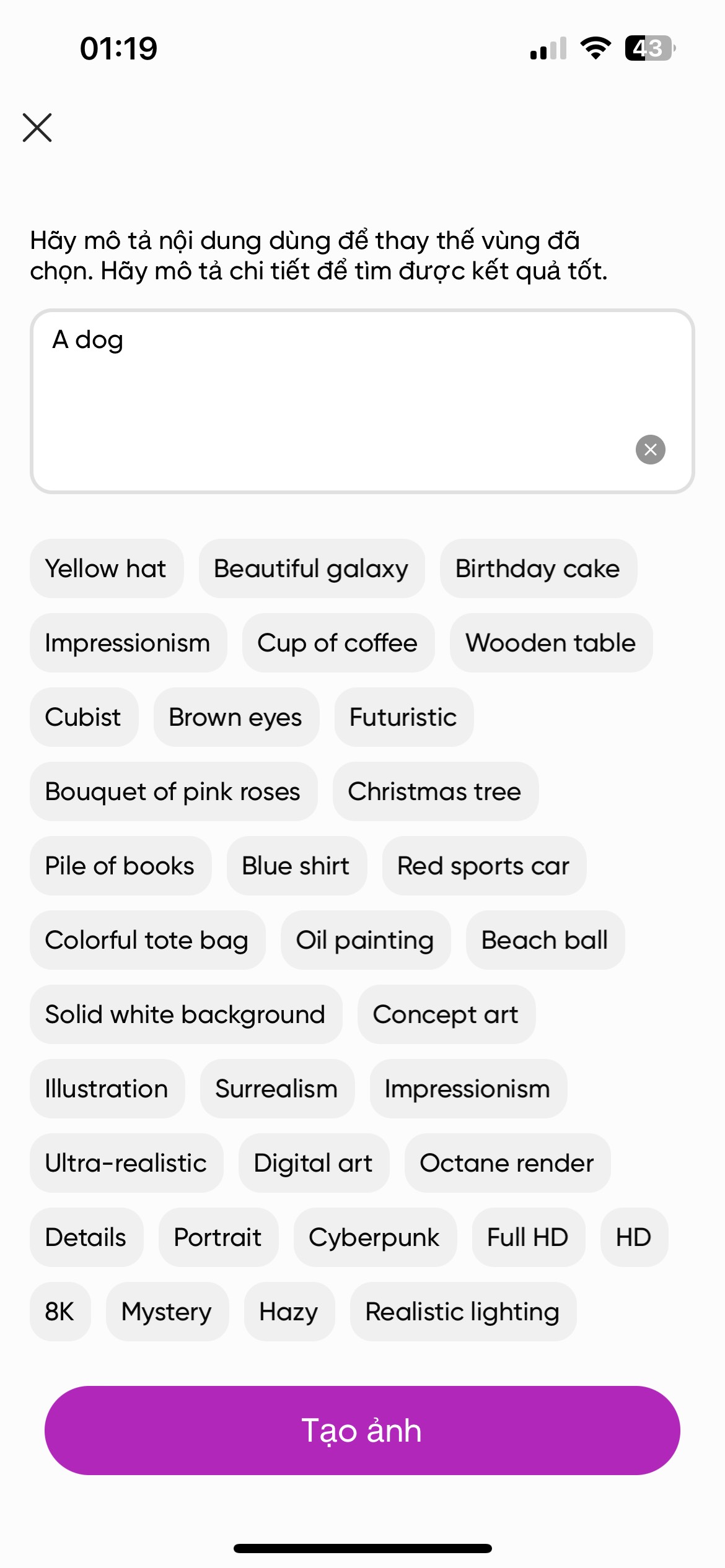Tap the Full HD chip

tap(528, 1237)
